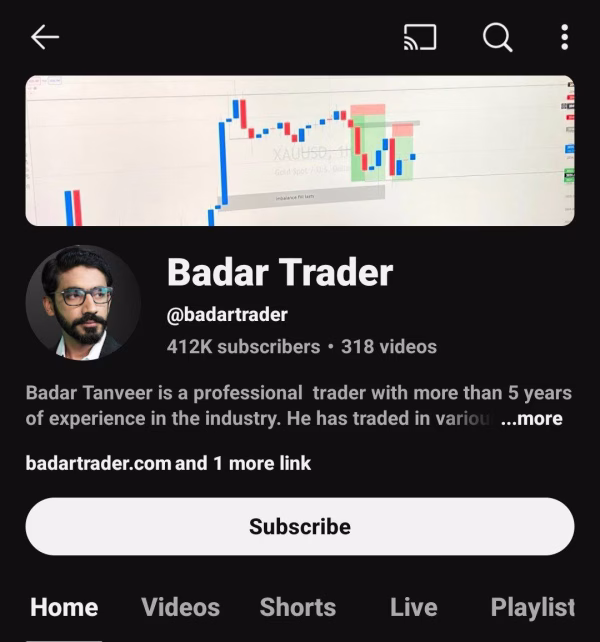The image size is (600, 642).
Task: Search within the channel
Action: pyautogui.click(x=497, y=38)
